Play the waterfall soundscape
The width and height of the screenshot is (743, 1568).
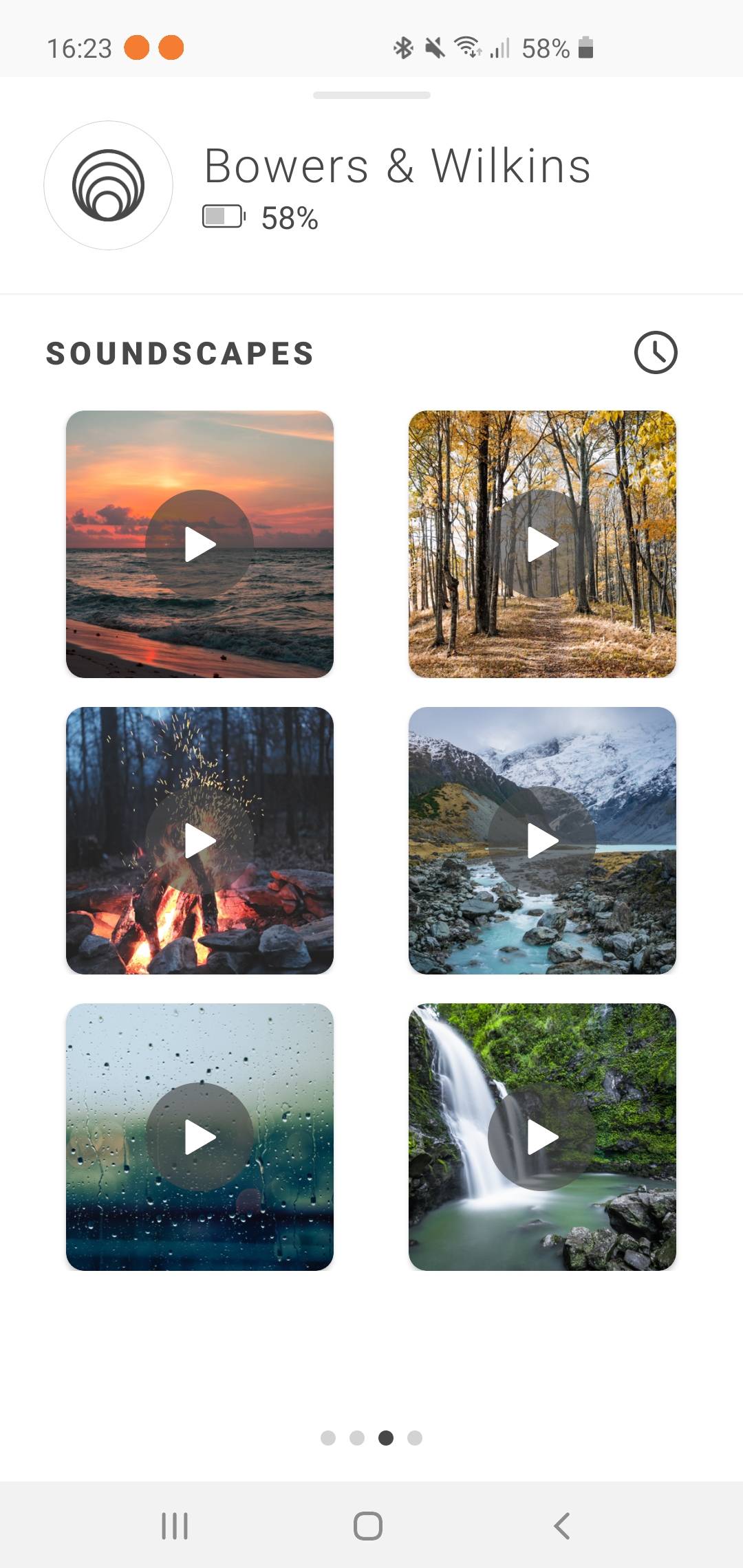click(x=542, y=1137)
